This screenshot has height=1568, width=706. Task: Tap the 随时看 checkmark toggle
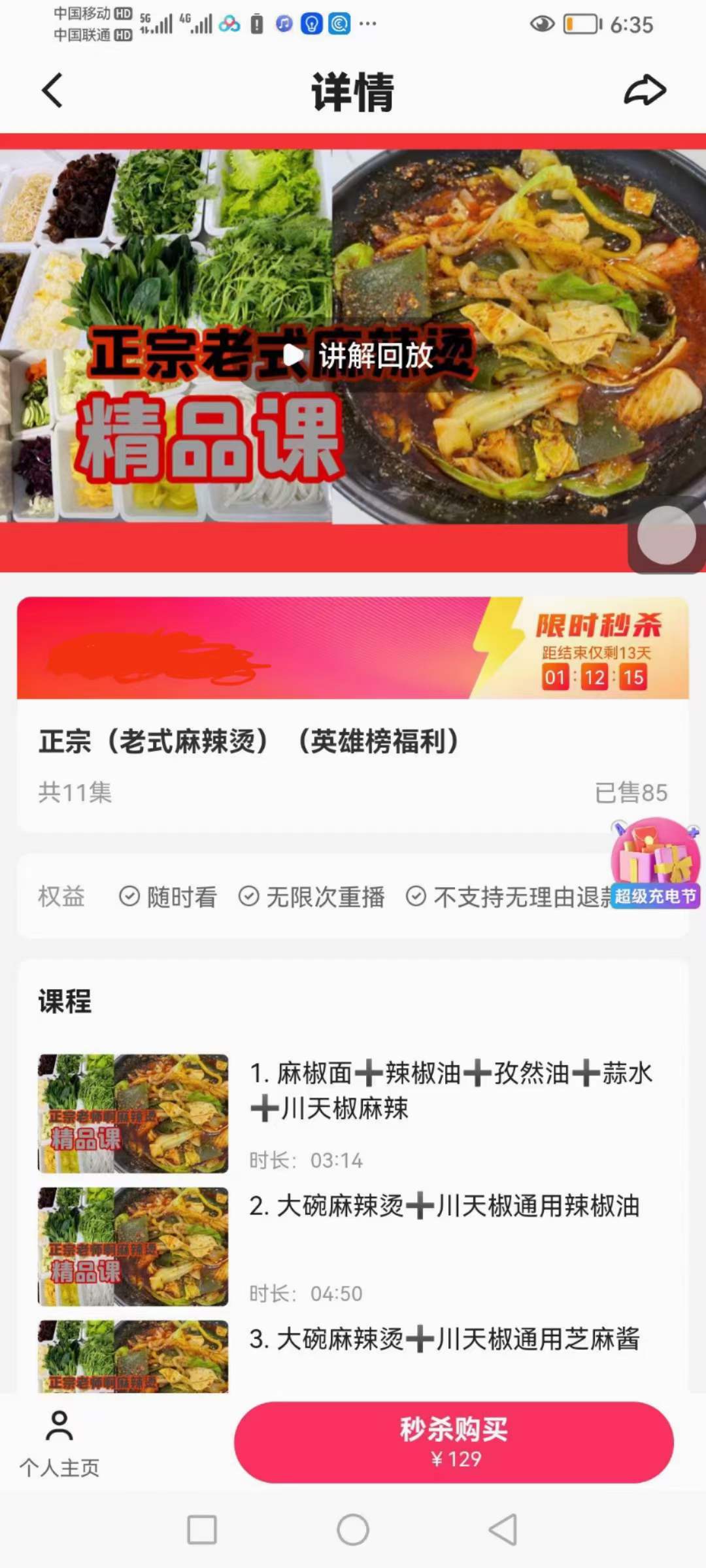(128, 896)
